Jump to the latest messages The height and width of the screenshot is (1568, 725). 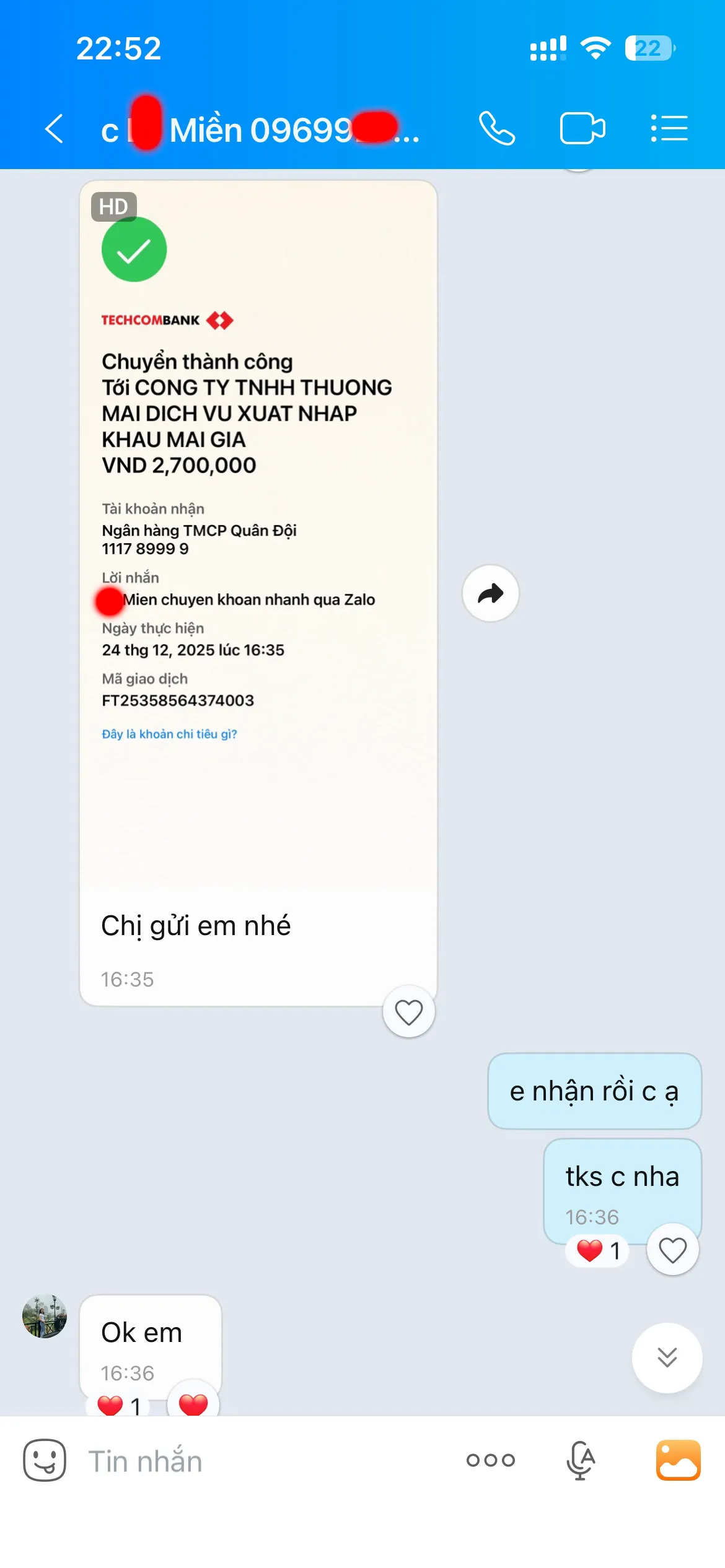coord(667,1357)
